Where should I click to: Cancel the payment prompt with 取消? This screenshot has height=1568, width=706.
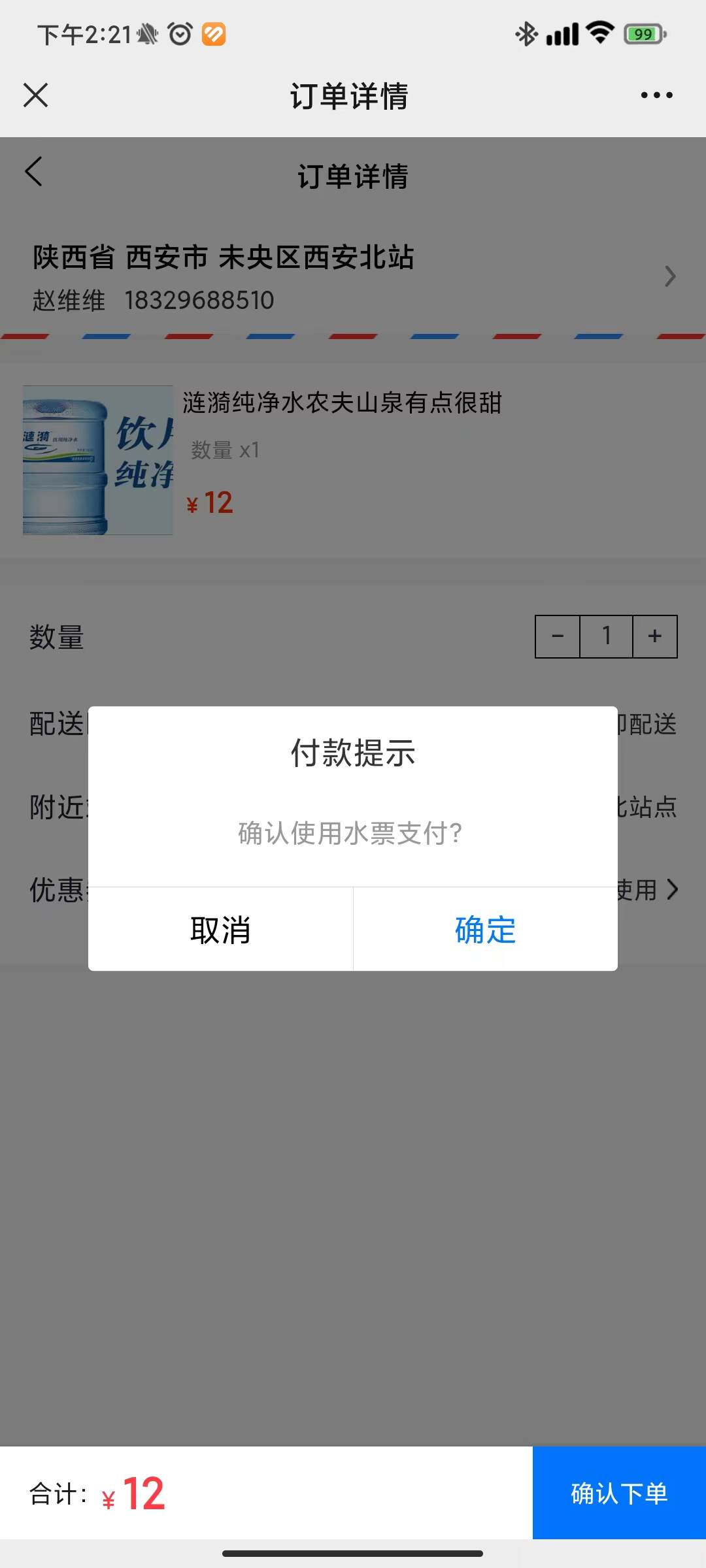[220, 929]
